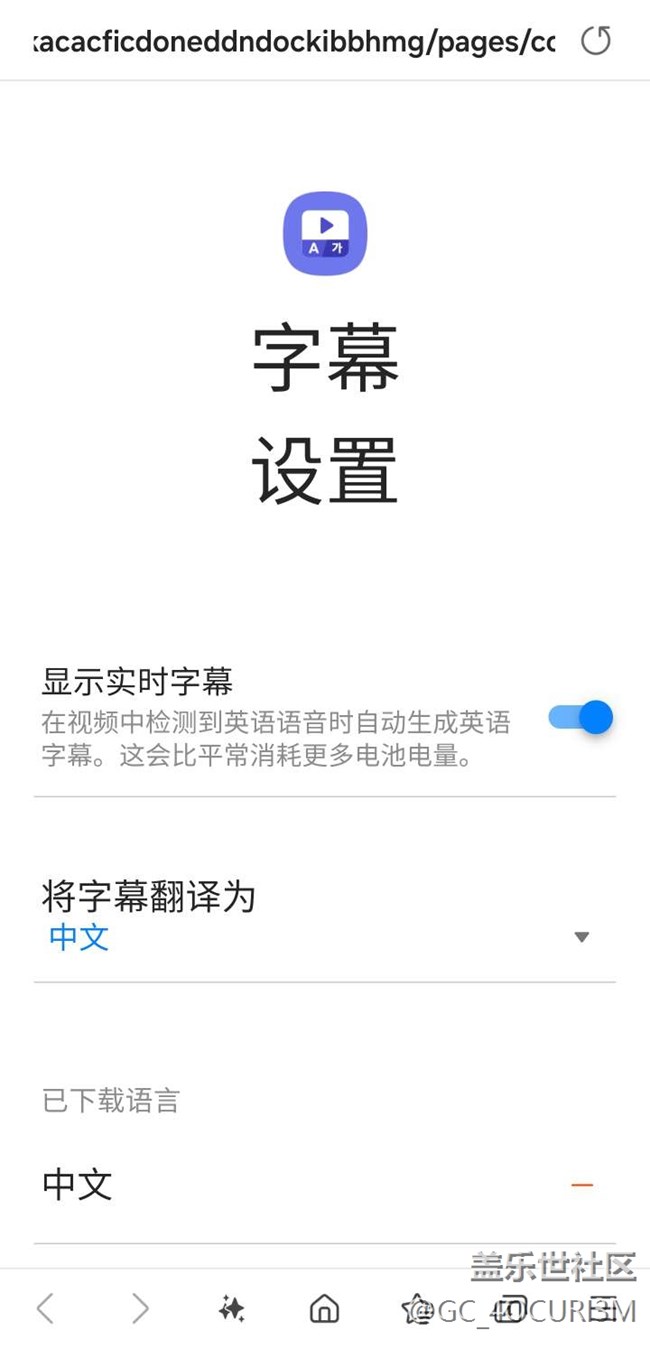Remove downloaded 中文 language

581,1185
